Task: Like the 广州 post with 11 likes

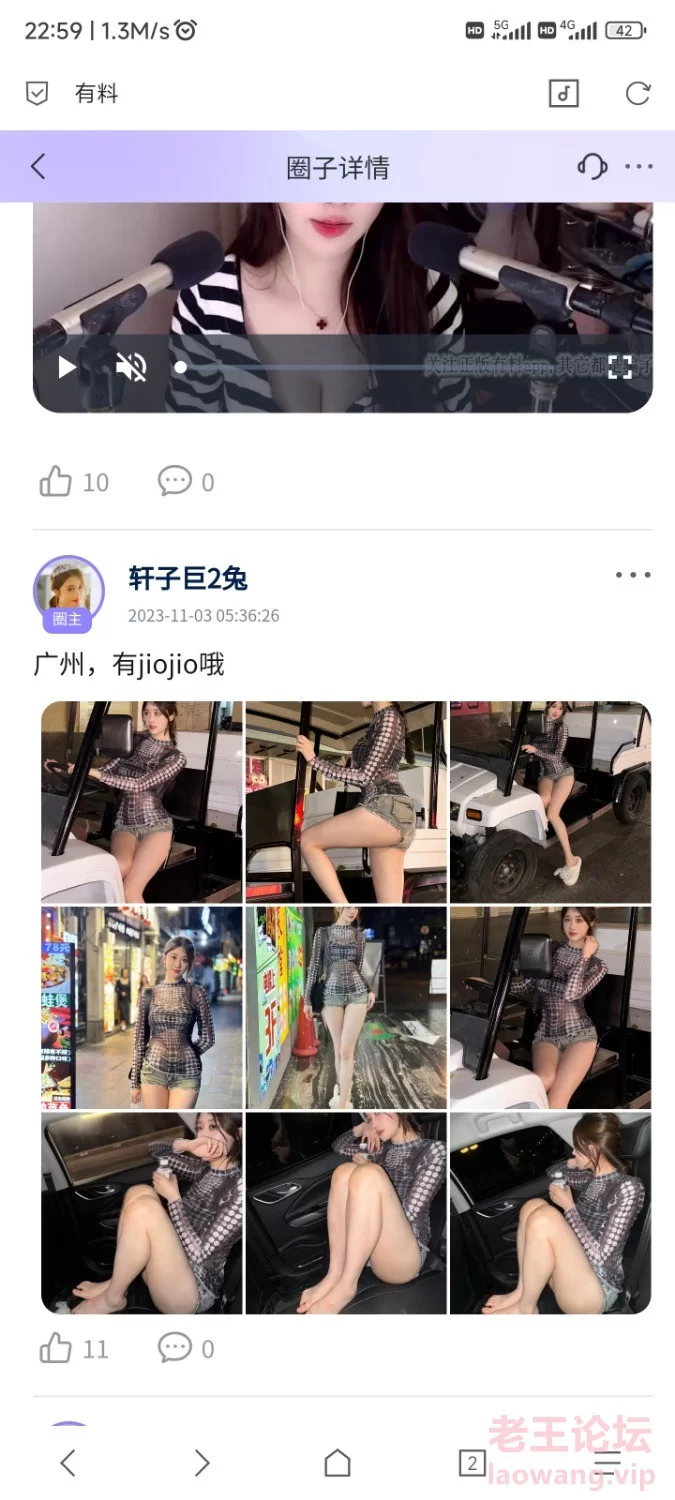Action: coord(57,1349)
